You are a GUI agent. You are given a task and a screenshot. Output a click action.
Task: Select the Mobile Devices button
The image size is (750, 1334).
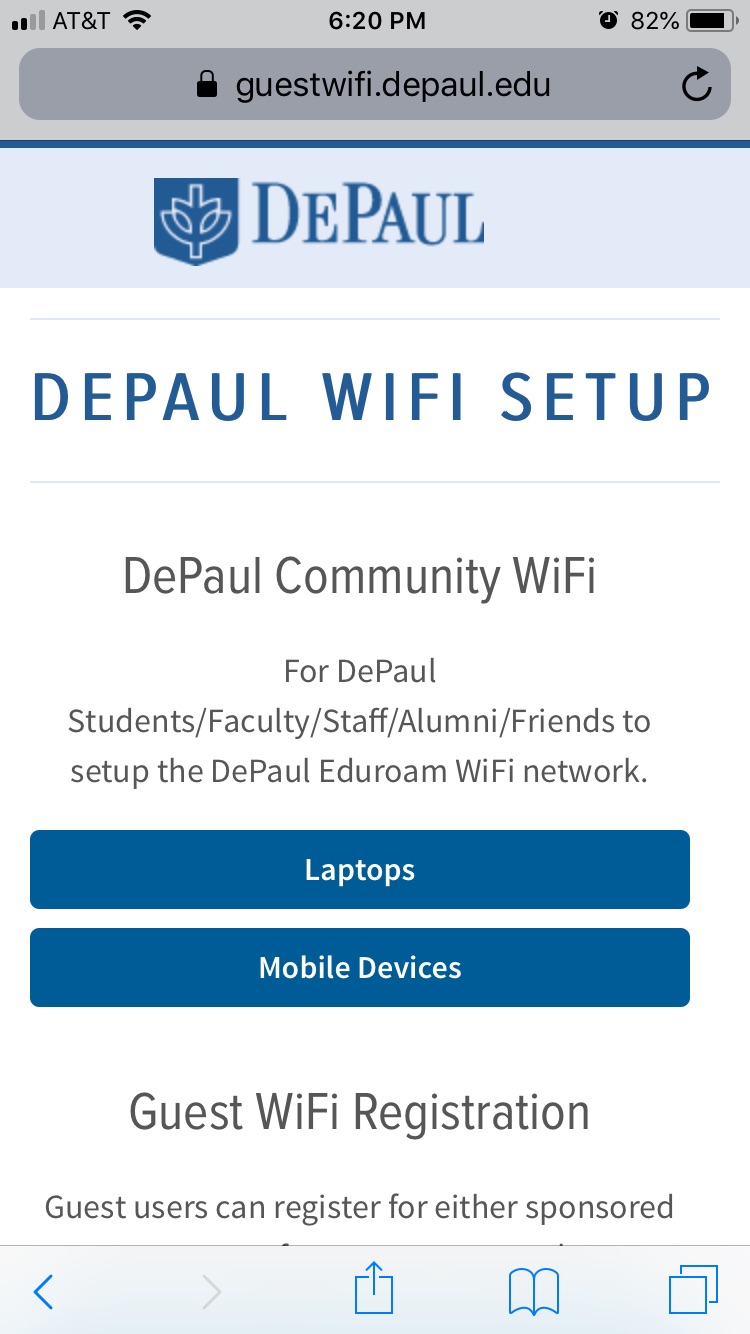[x=360, y=967]
